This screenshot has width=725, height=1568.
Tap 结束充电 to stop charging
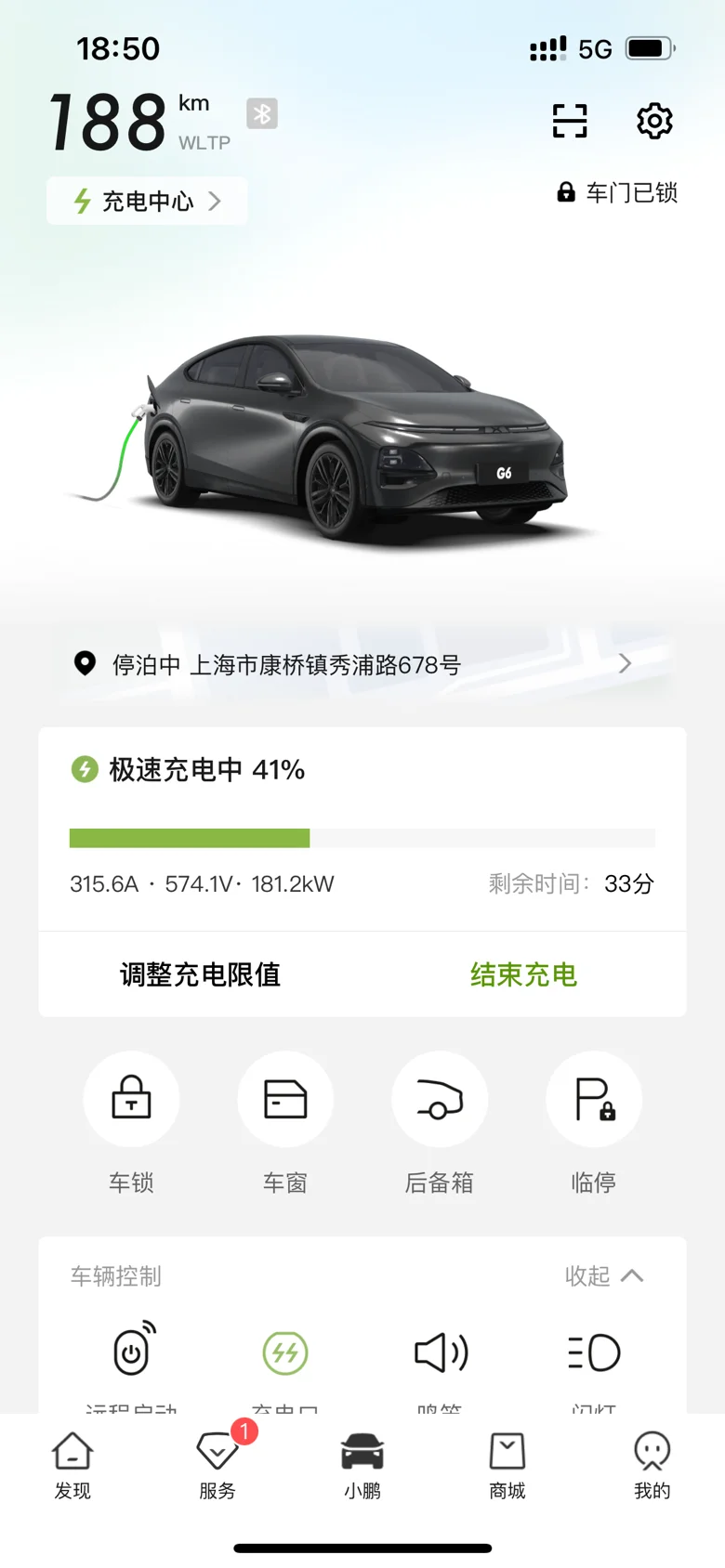coord(523,974)
